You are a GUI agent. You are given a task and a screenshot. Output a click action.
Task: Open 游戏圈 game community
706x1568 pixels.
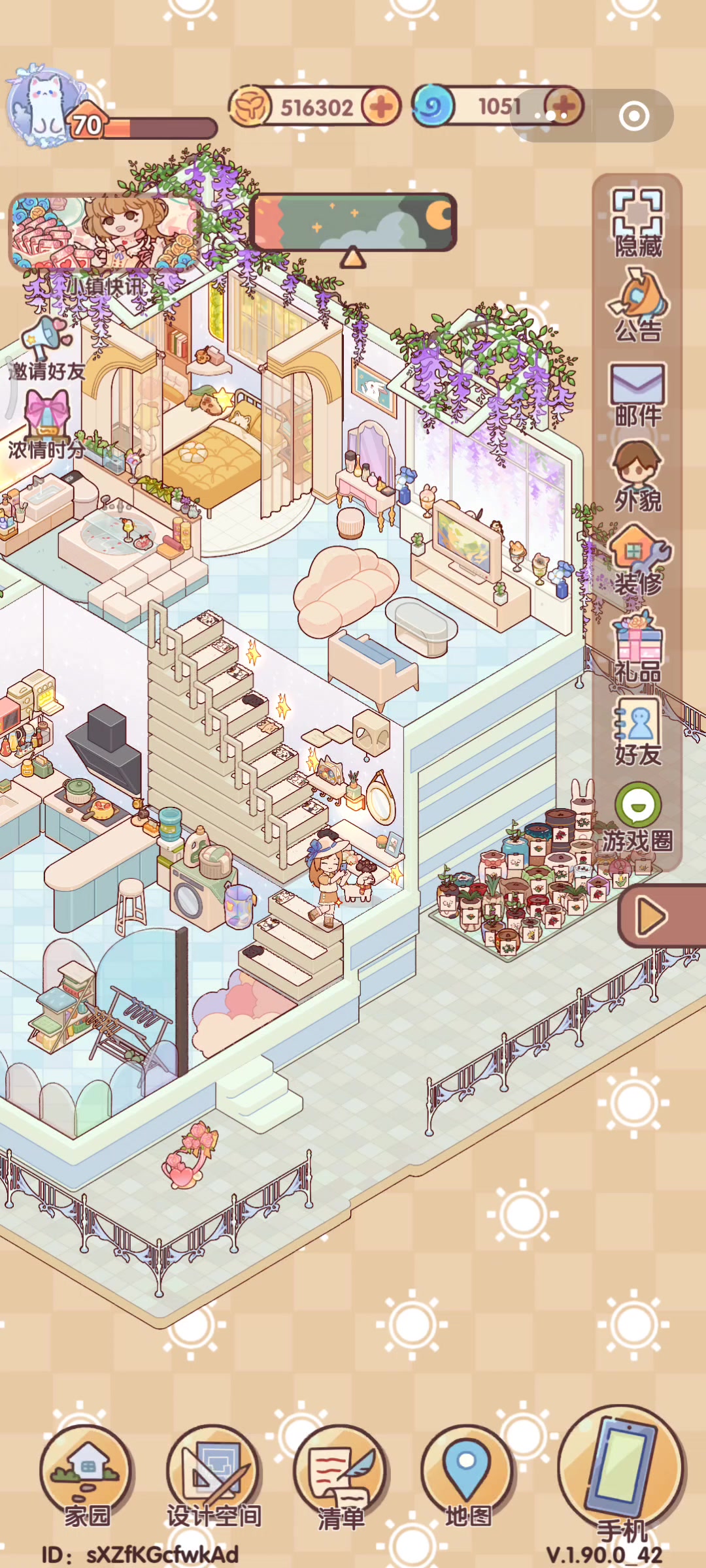pyautogui.click(x=637, y=817)
